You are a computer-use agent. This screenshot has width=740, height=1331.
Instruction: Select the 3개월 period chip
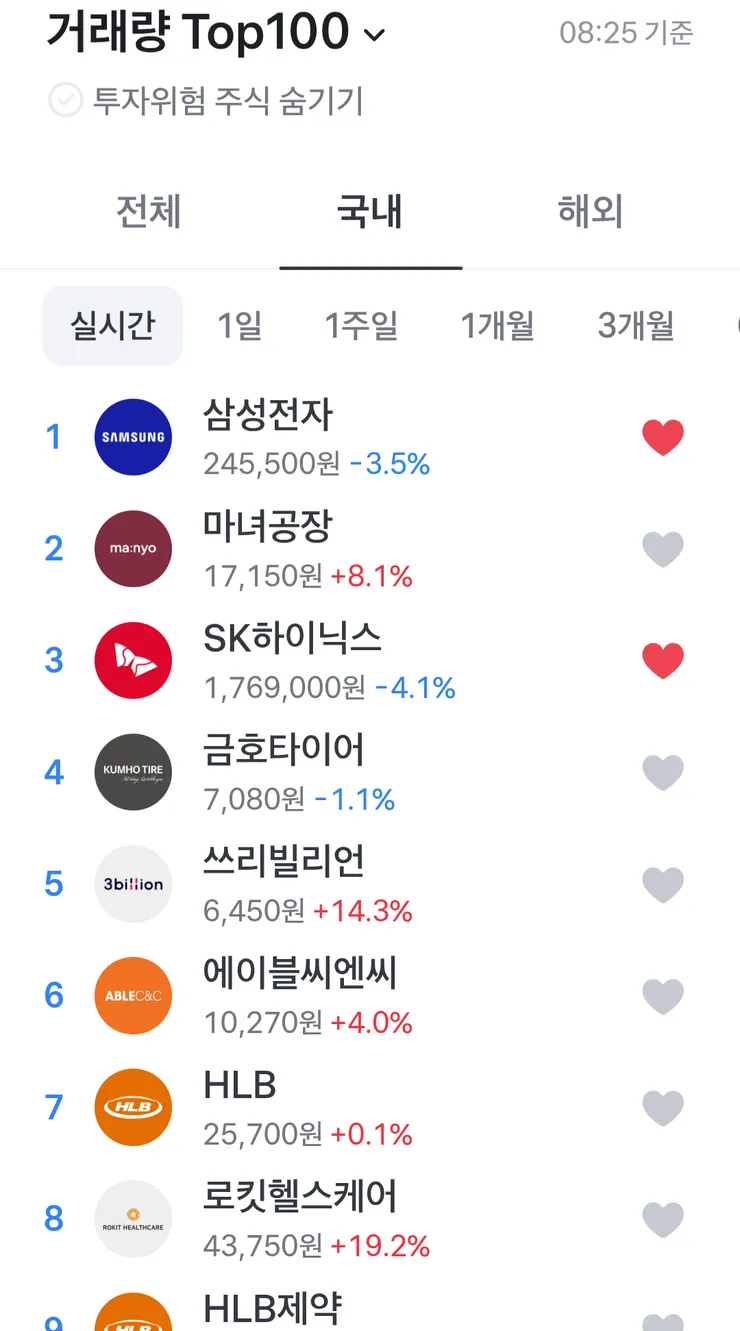point(636,326)
